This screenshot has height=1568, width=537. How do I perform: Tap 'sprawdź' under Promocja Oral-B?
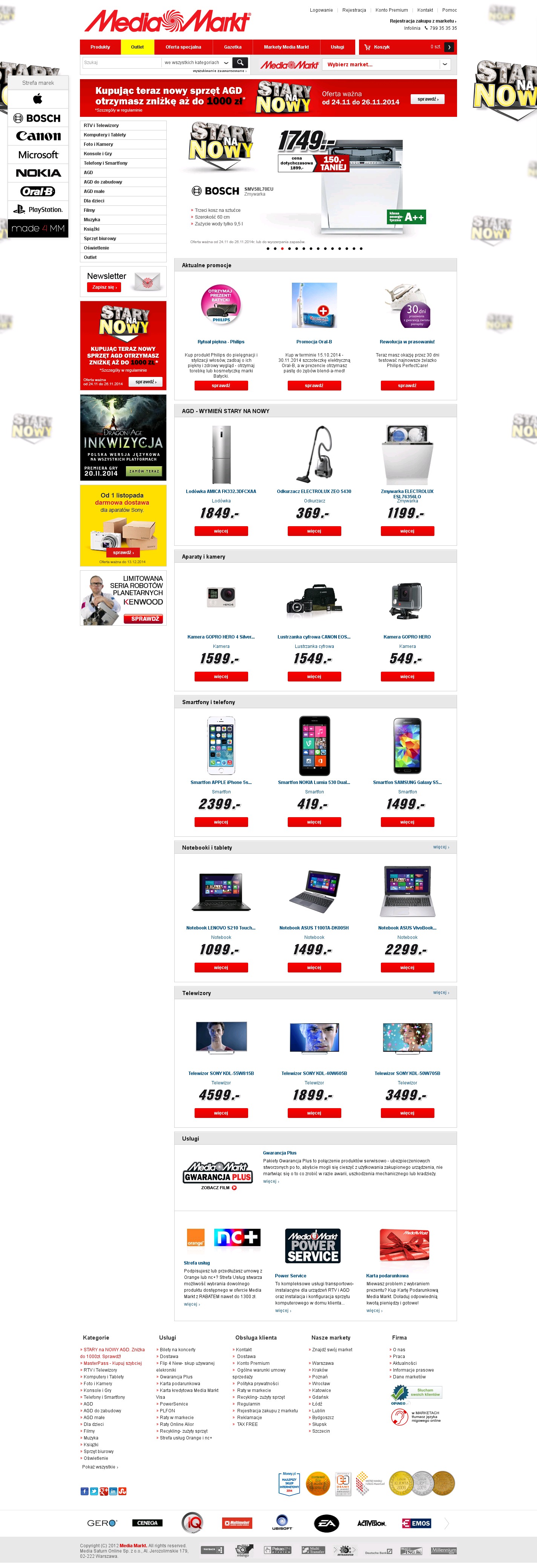[314, 385]
